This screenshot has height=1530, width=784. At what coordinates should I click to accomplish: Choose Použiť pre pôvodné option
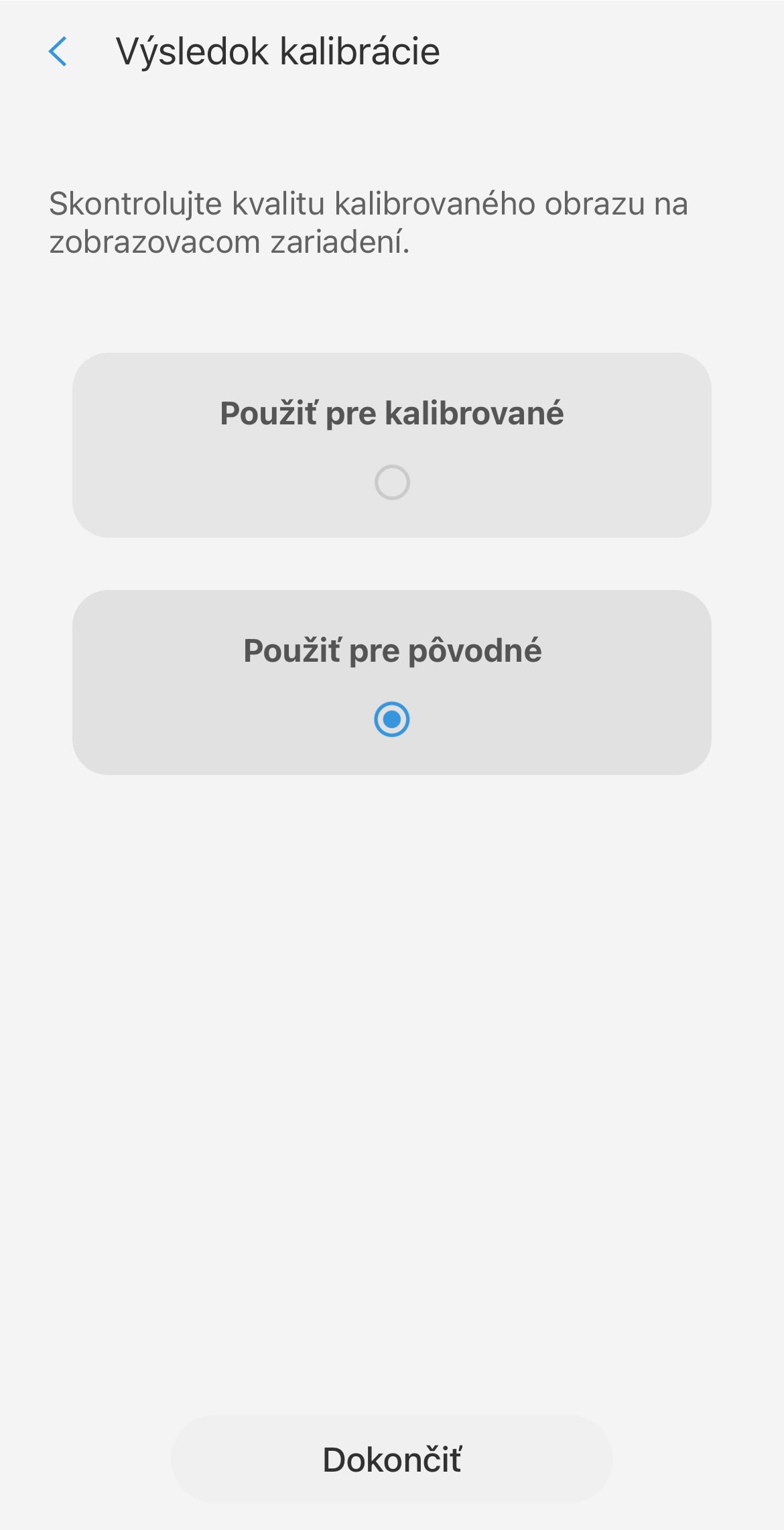tap(392, 683)
